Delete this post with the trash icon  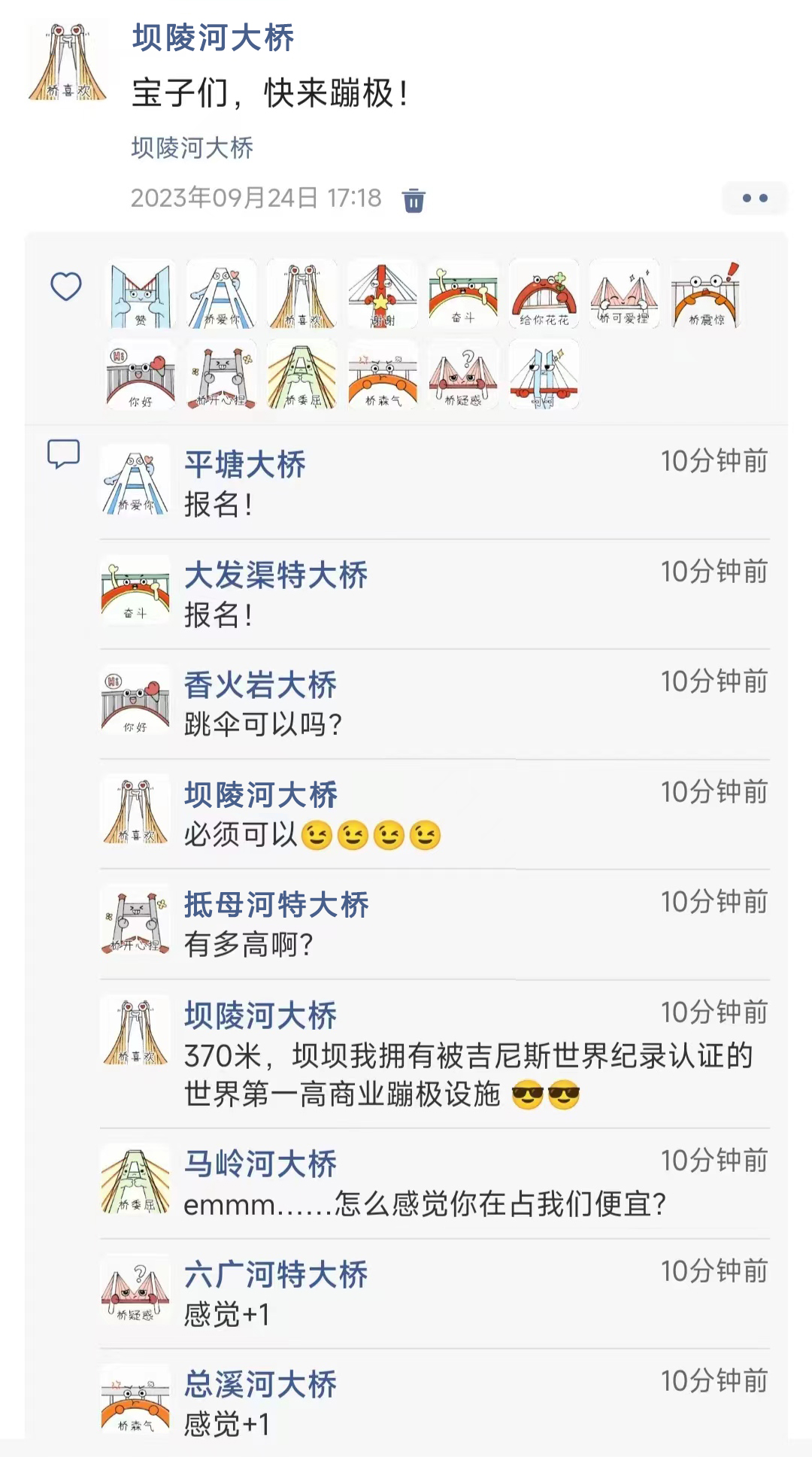pos(414,200)
